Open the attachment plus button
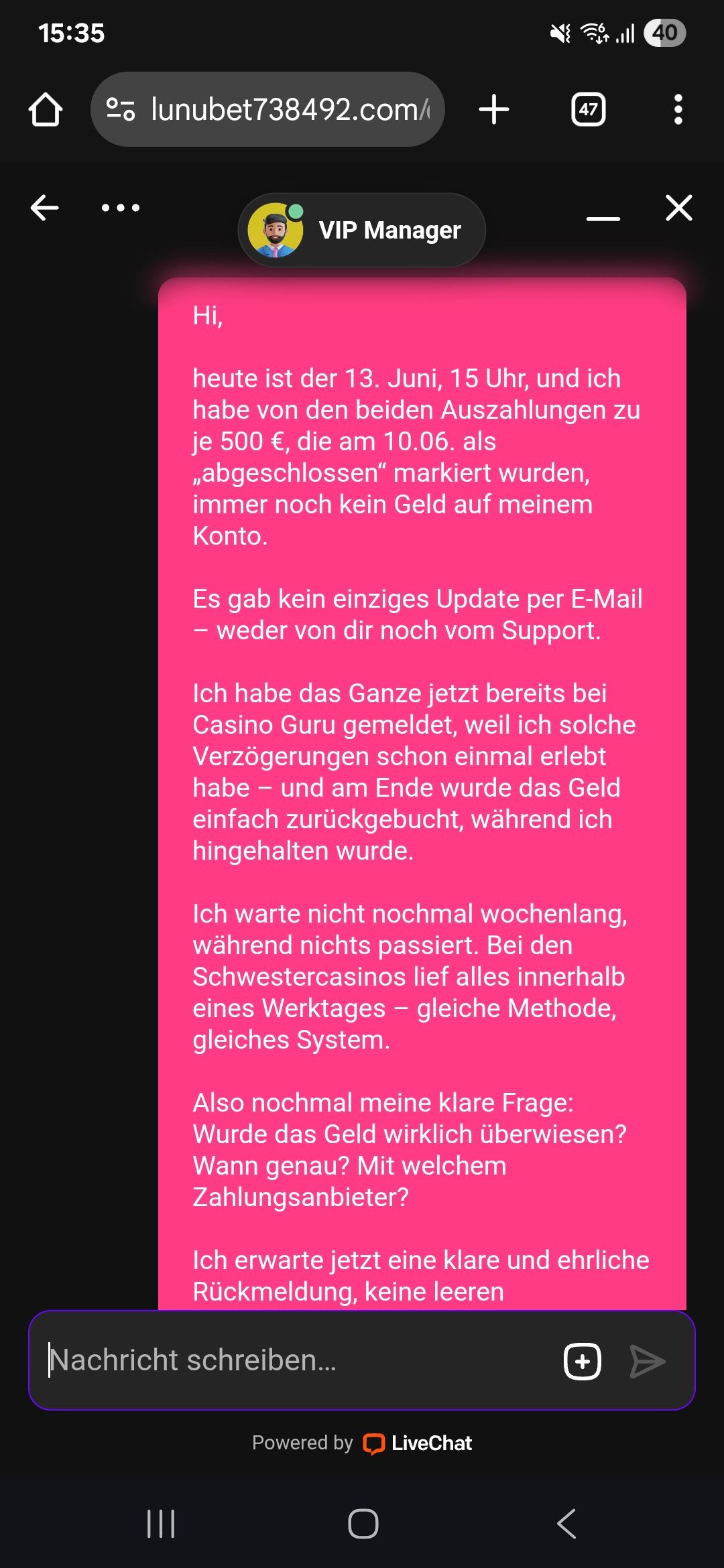The height and width of the screenshot is (1568, 724). point(582,1361)
